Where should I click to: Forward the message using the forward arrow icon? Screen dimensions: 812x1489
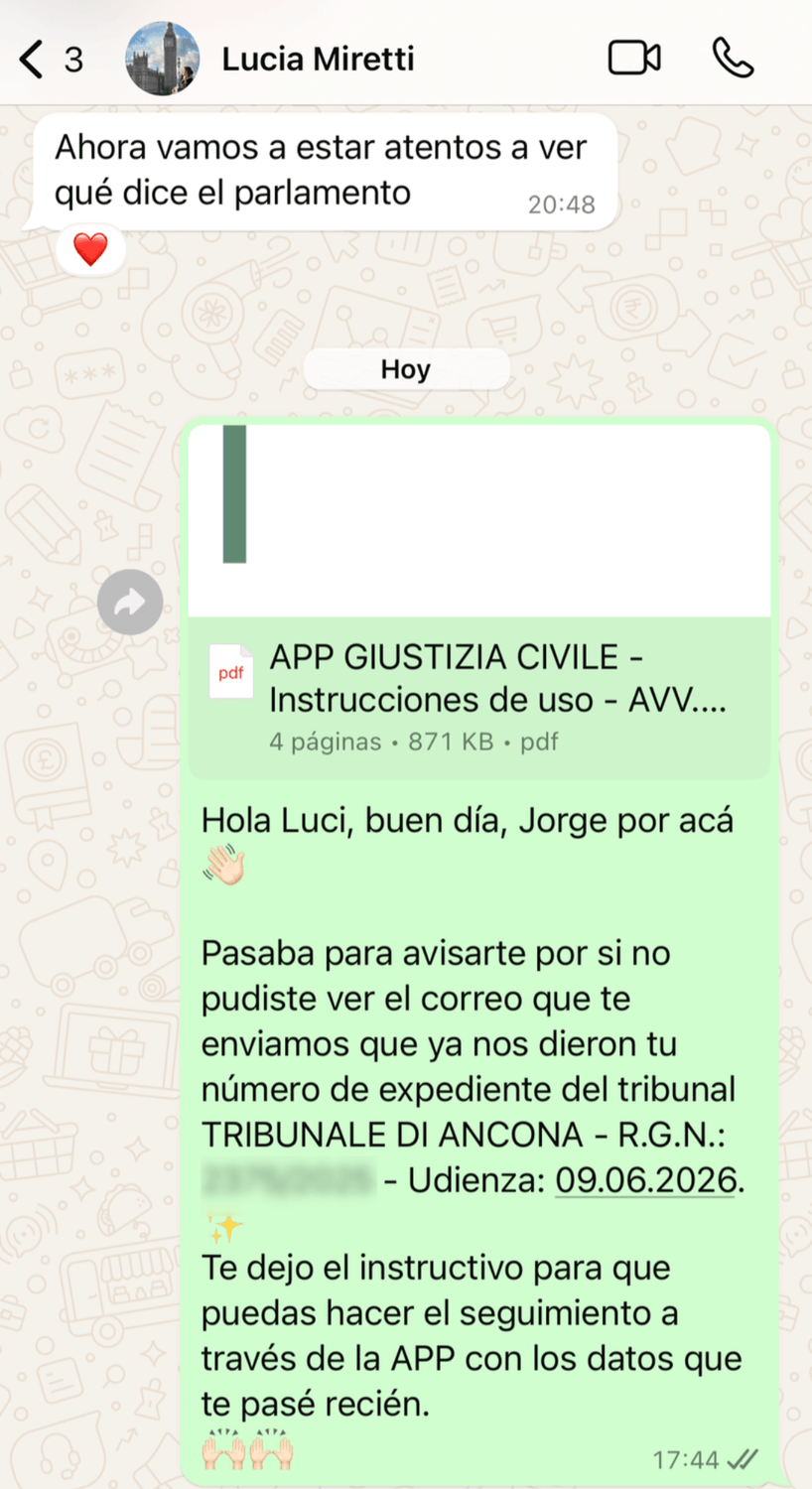click(130, 602)
